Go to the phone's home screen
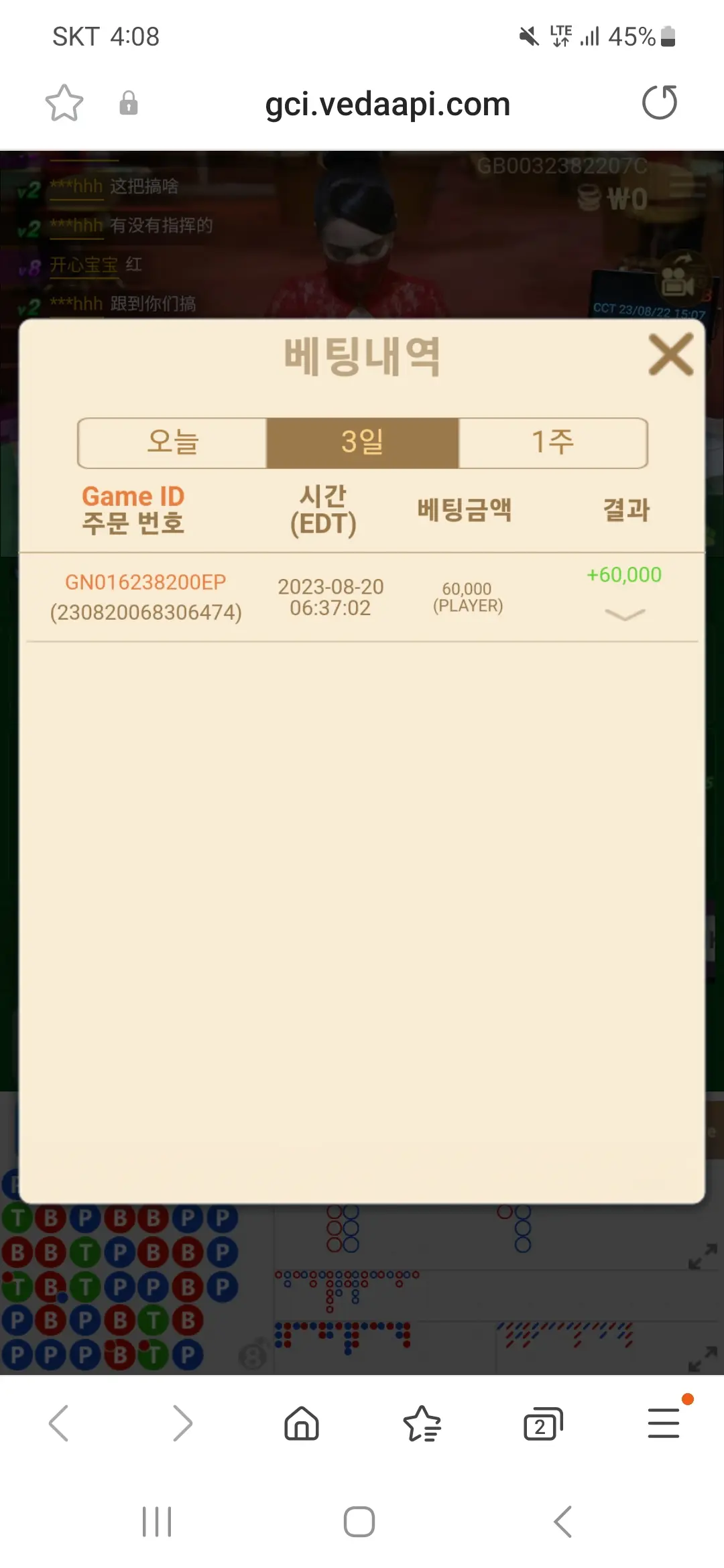 (359, 1521)
